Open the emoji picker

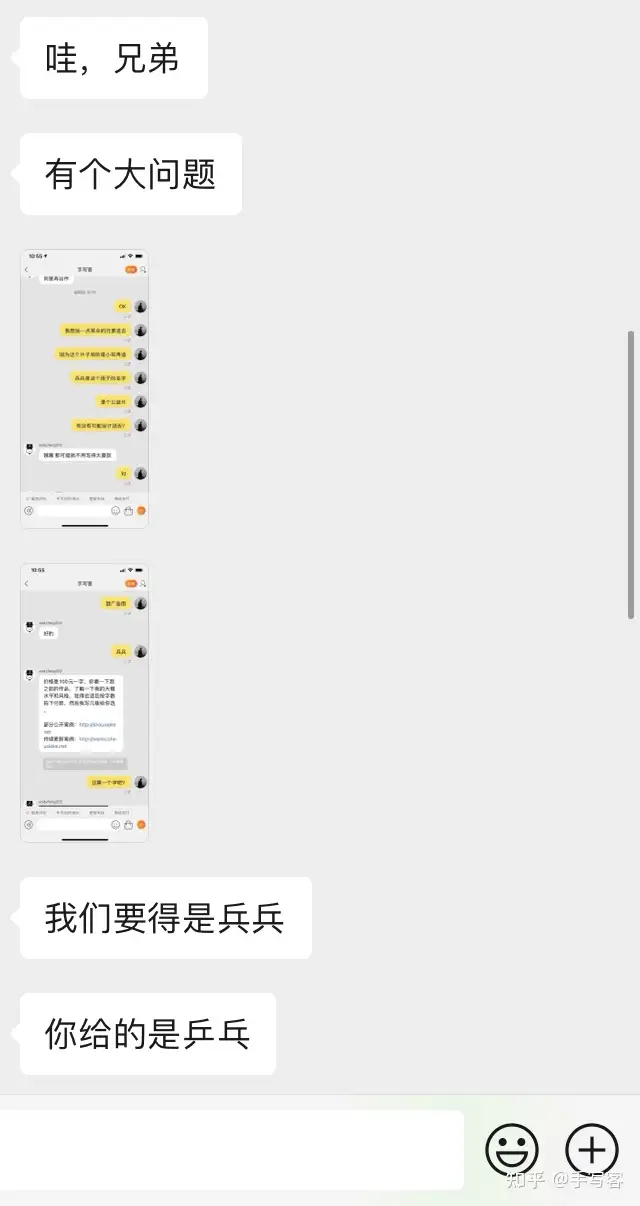click(x=512, y=1150)
